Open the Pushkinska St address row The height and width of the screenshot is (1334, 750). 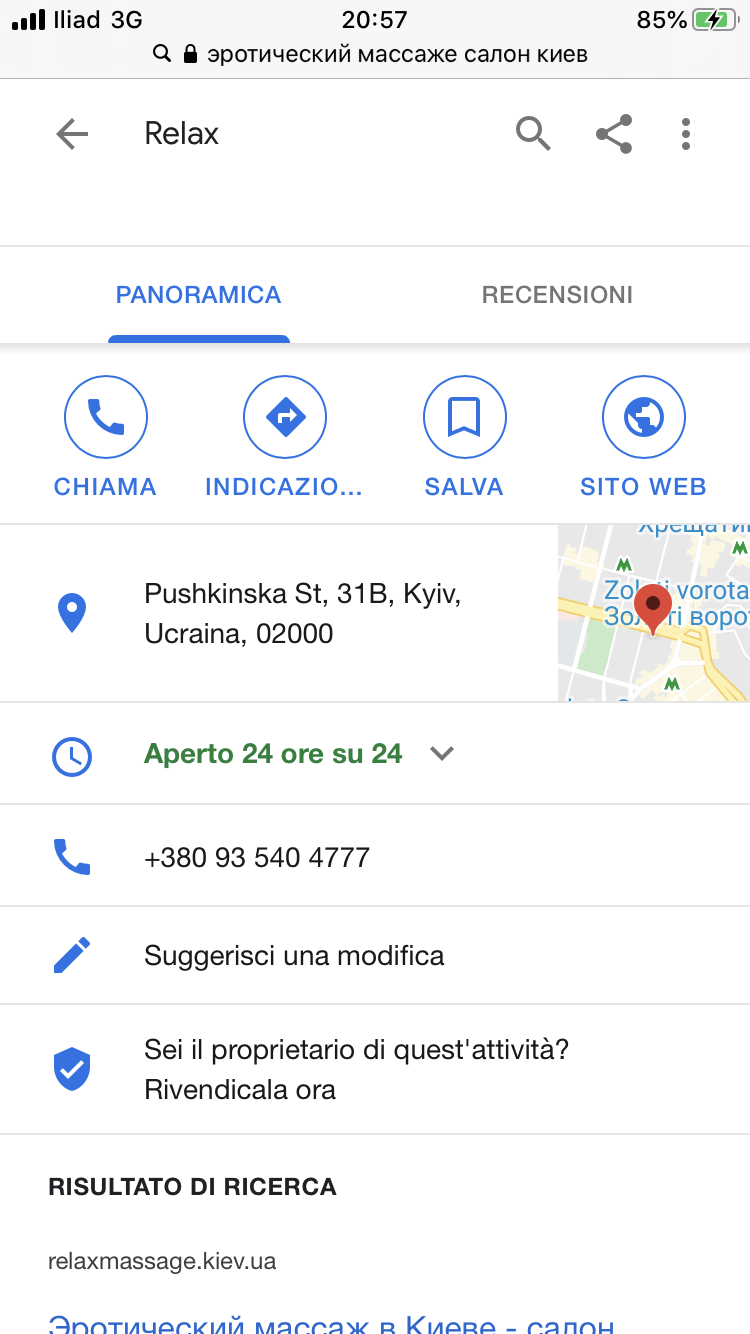click(300, 613)
